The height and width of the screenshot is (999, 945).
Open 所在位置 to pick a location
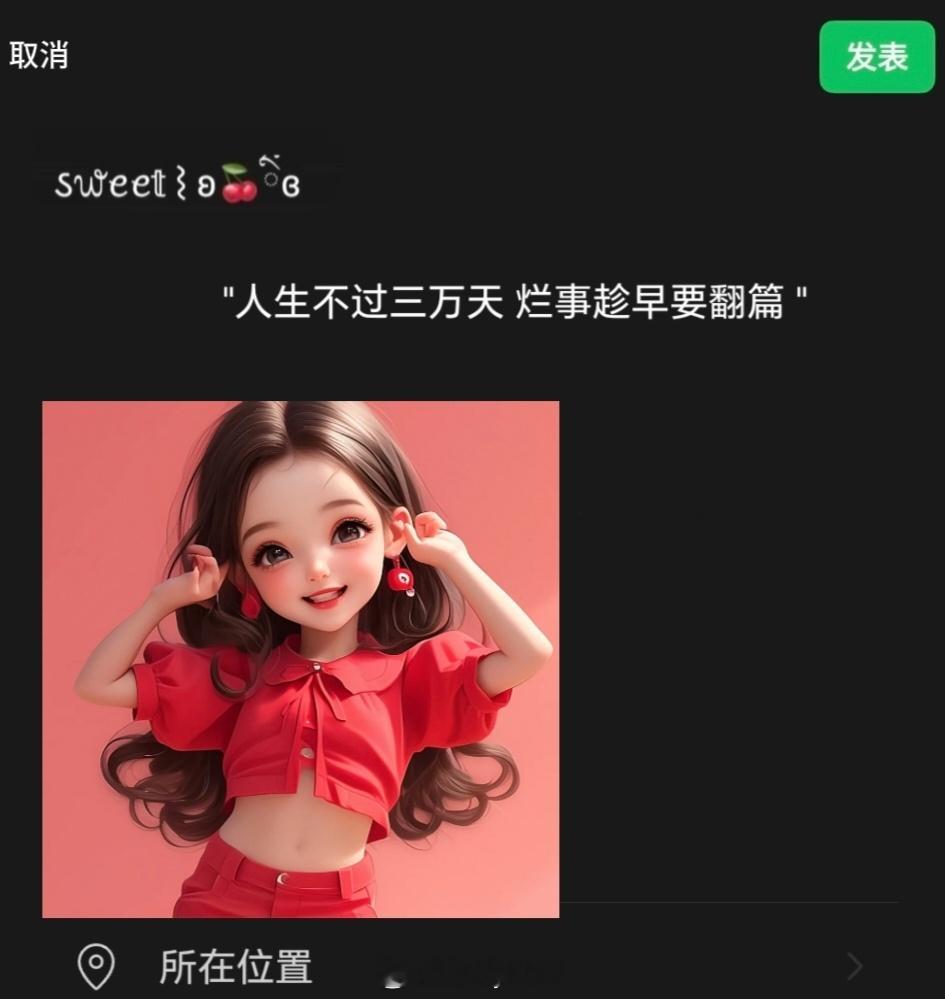[x=236, y=966]
